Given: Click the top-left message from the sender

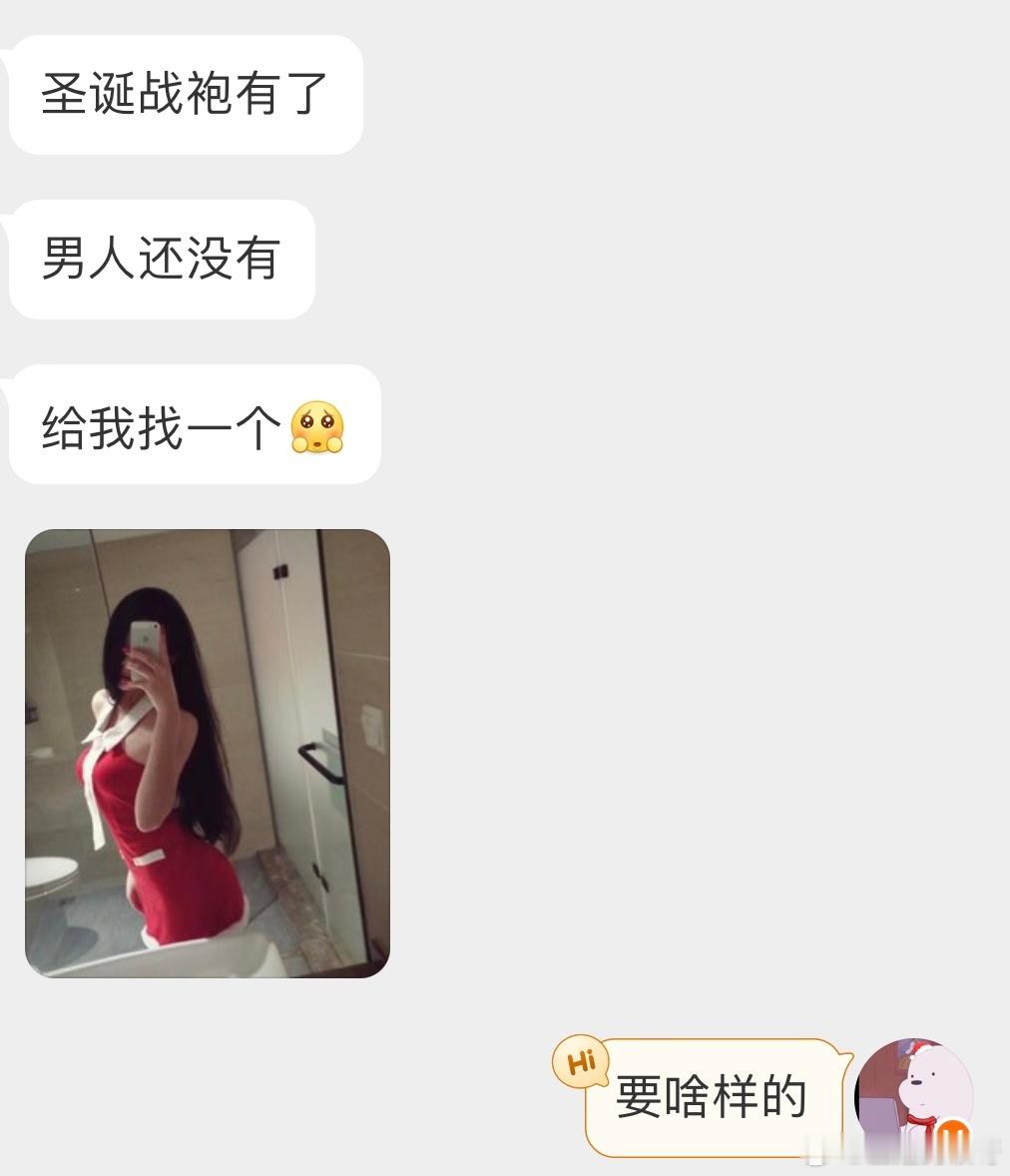Looking at the screenshot, I should pos(185,94).
